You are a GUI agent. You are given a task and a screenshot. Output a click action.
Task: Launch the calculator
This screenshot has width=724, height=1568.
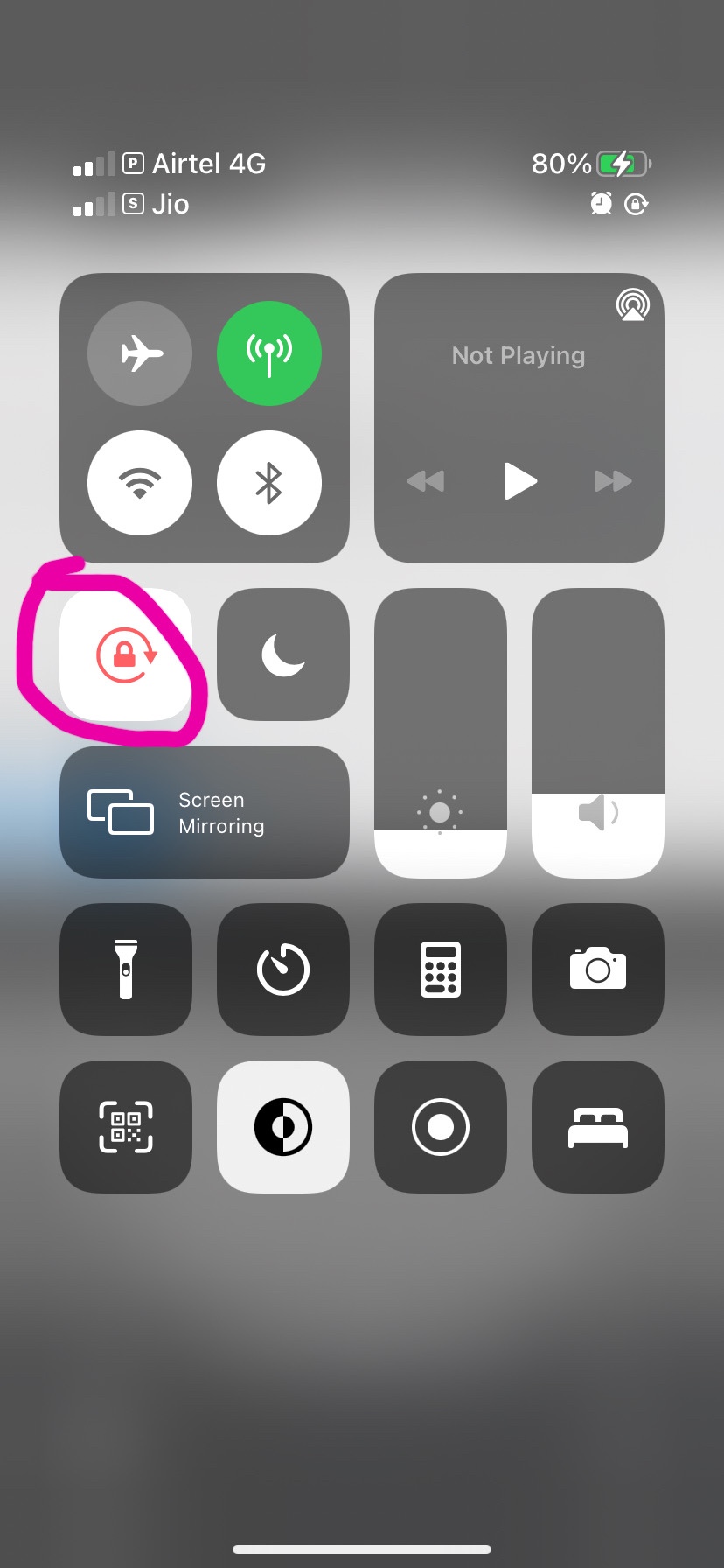click(x=441, y=969)
